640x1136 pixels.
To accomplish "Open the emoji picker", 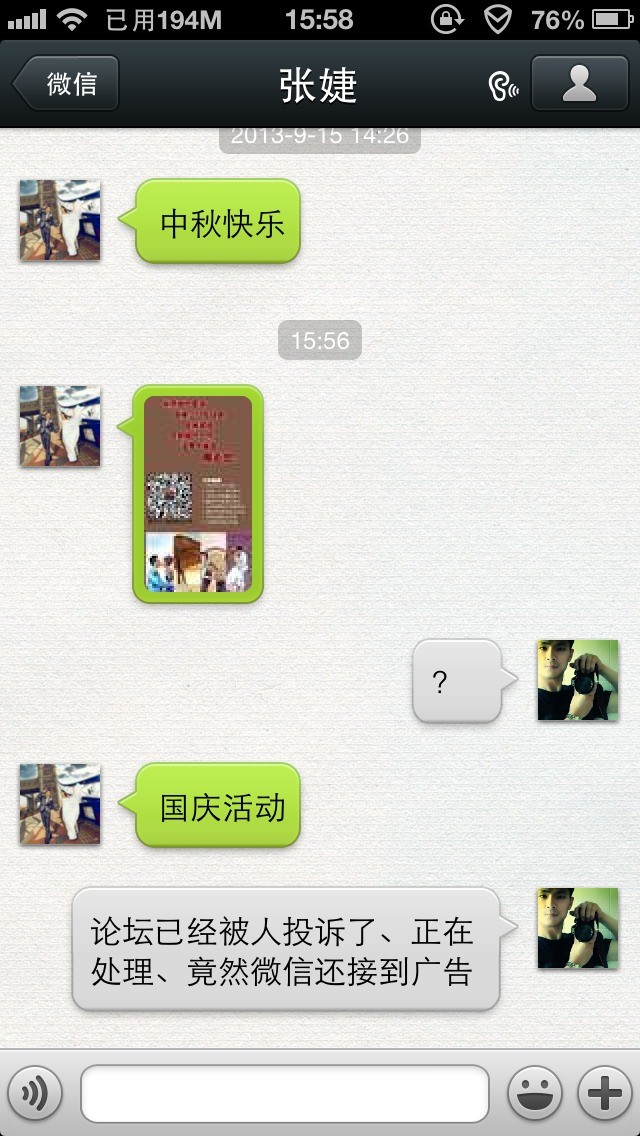I will point(534,1093).
